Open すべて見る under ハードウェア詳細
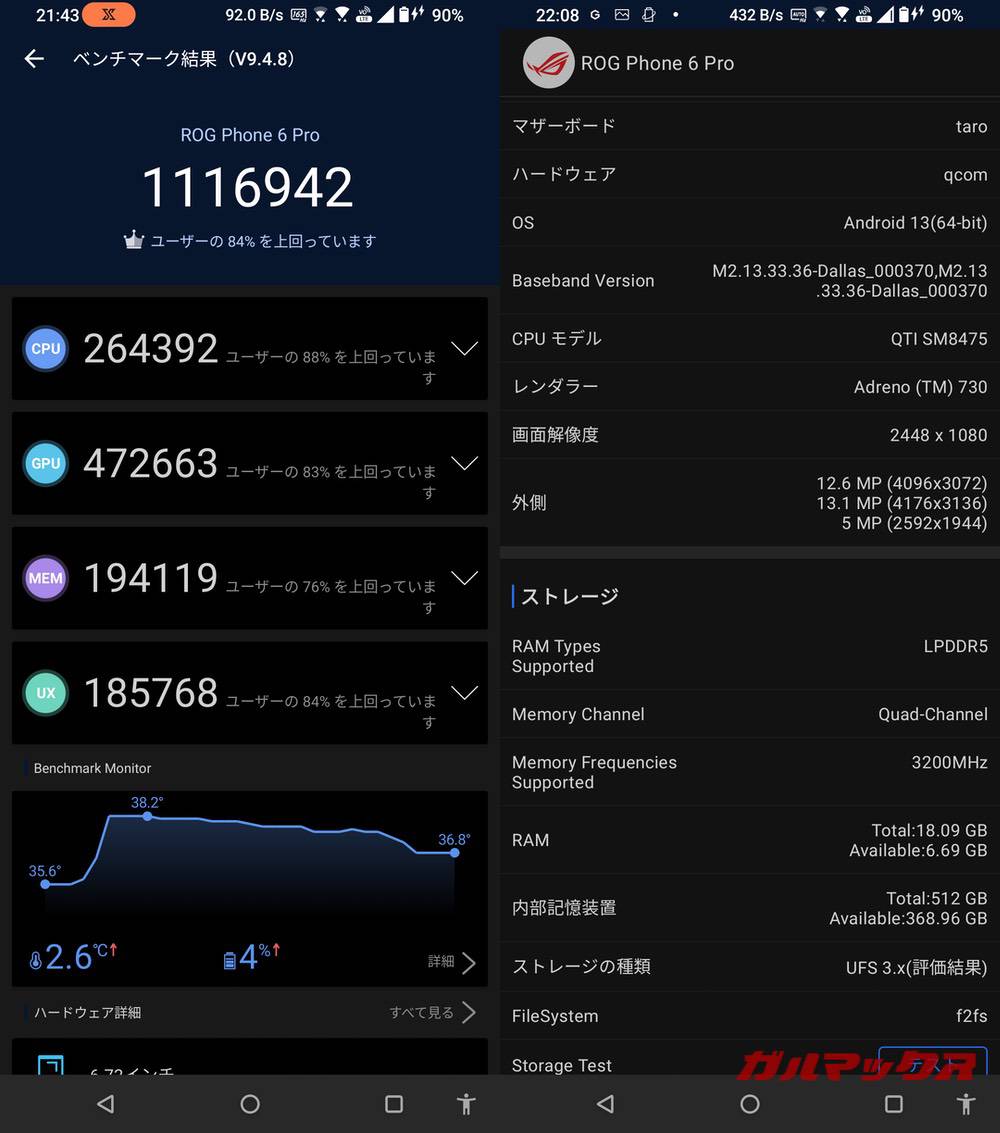The height and width of the screenshot is (1133, 1000). click(430, 1012)
